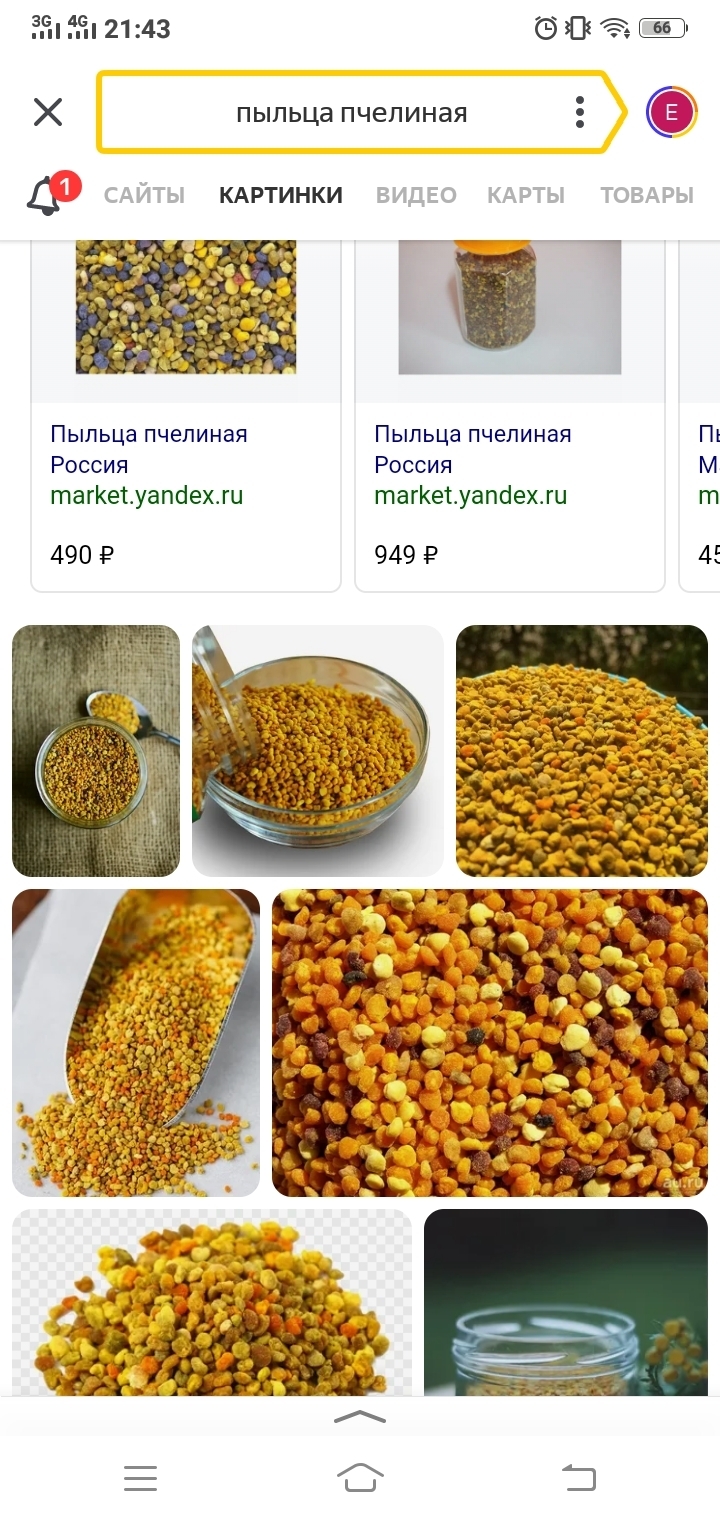Switch to the ВИДЕО tab
720x1520 pixels.
click(416, 196)
